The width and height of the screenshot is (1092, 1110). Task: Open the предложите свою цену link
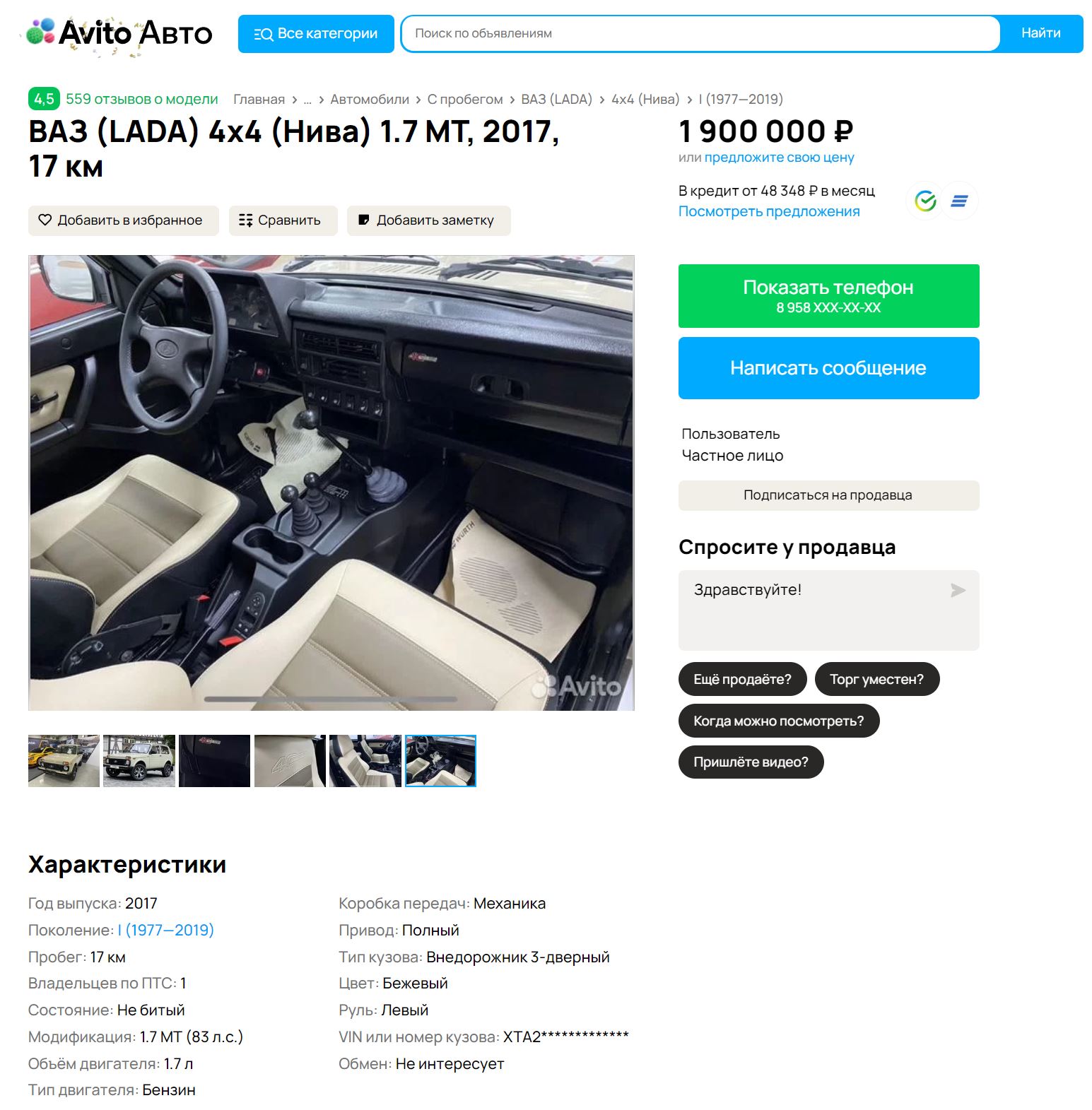tap(779, 158)
